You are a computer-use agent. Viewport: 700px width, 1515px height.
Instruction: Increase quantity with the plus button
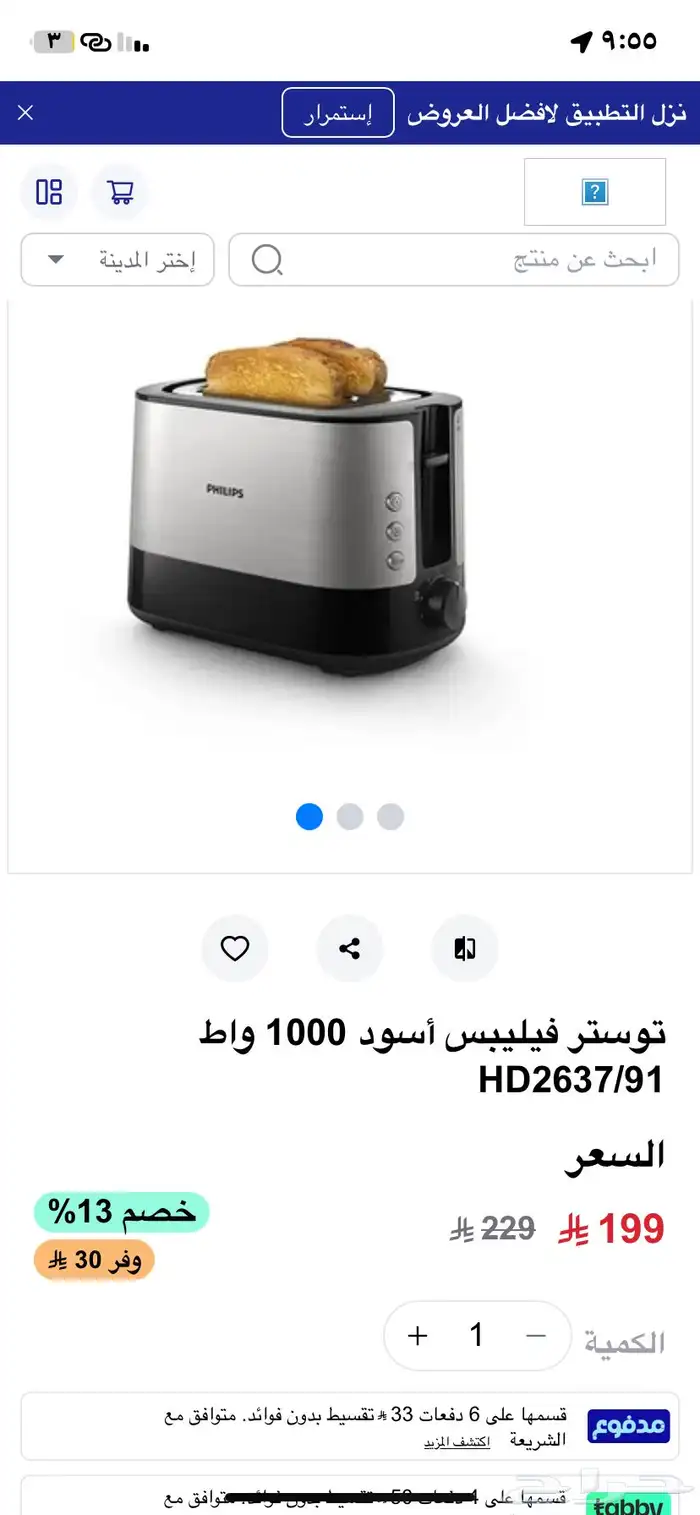[418, 1335]
